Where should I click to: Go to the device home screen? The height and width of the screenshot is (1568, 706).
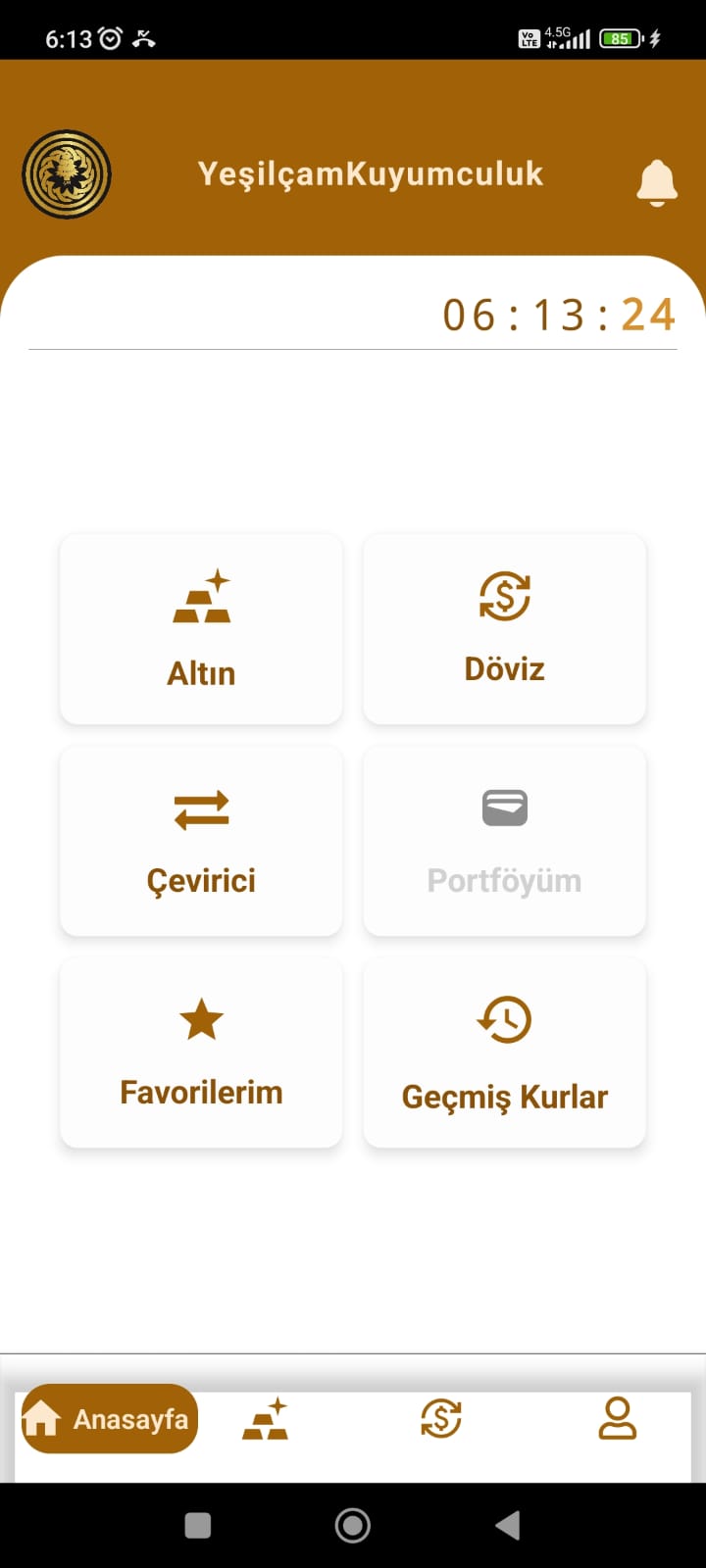pyautogui.click(x=353, y=1525)
